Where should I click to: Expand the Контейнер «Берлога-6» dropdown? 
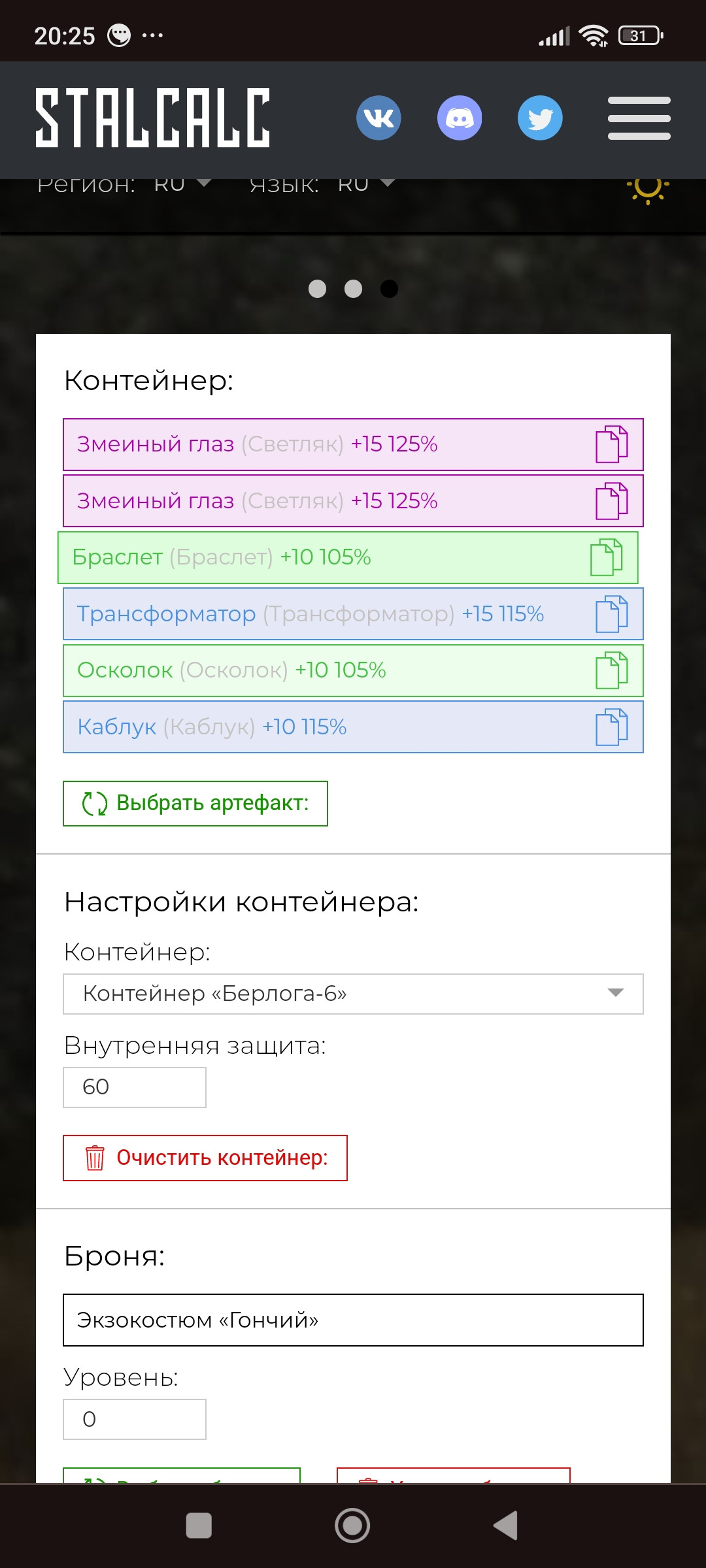353,994
